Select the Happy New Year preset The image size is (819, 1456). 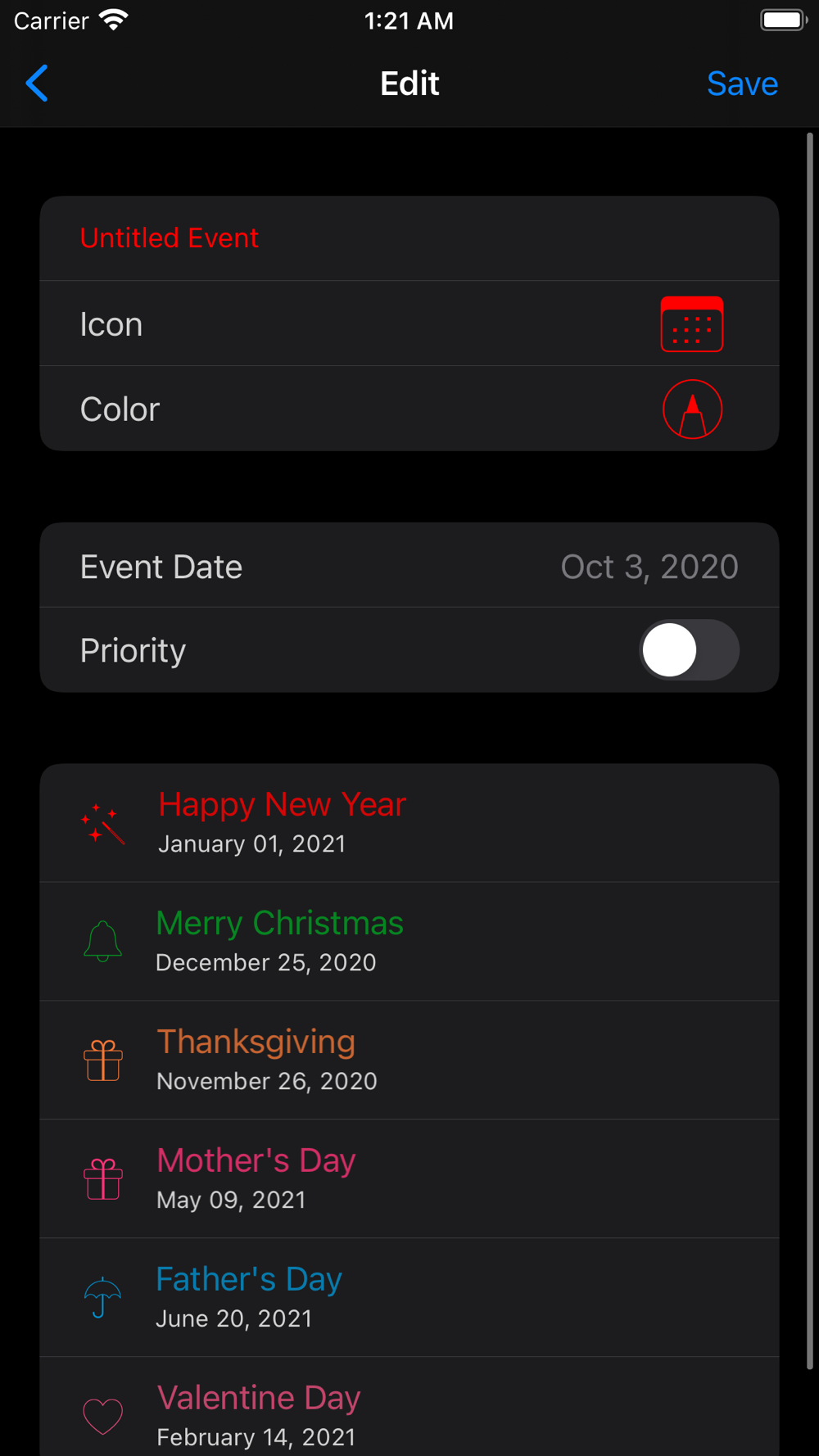(409, 824)
